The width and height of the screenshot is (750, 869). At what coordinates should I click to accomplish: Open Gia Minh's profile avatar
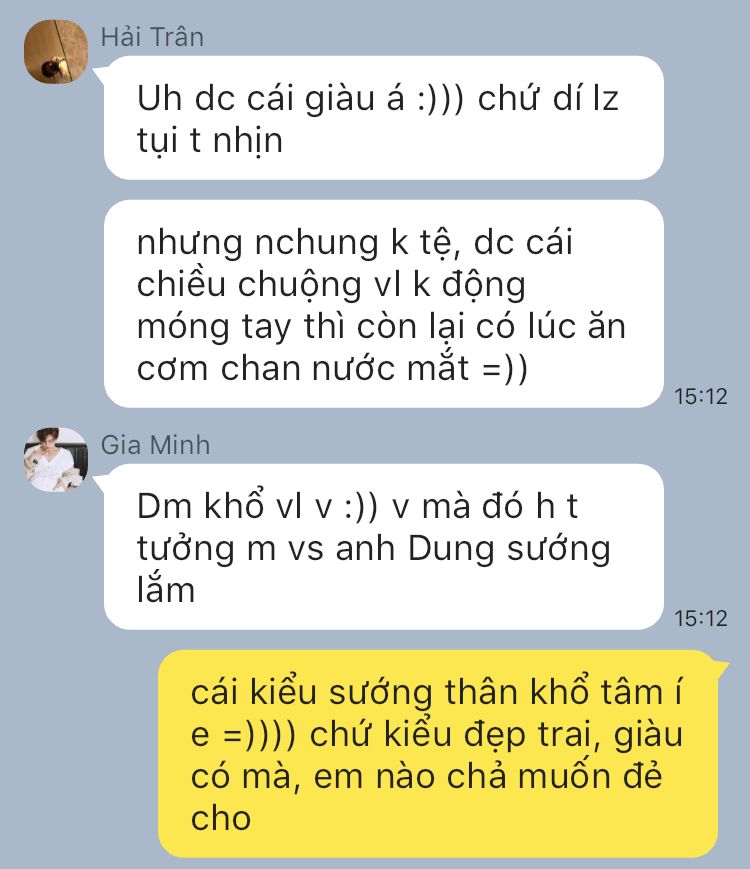[56, 460]
